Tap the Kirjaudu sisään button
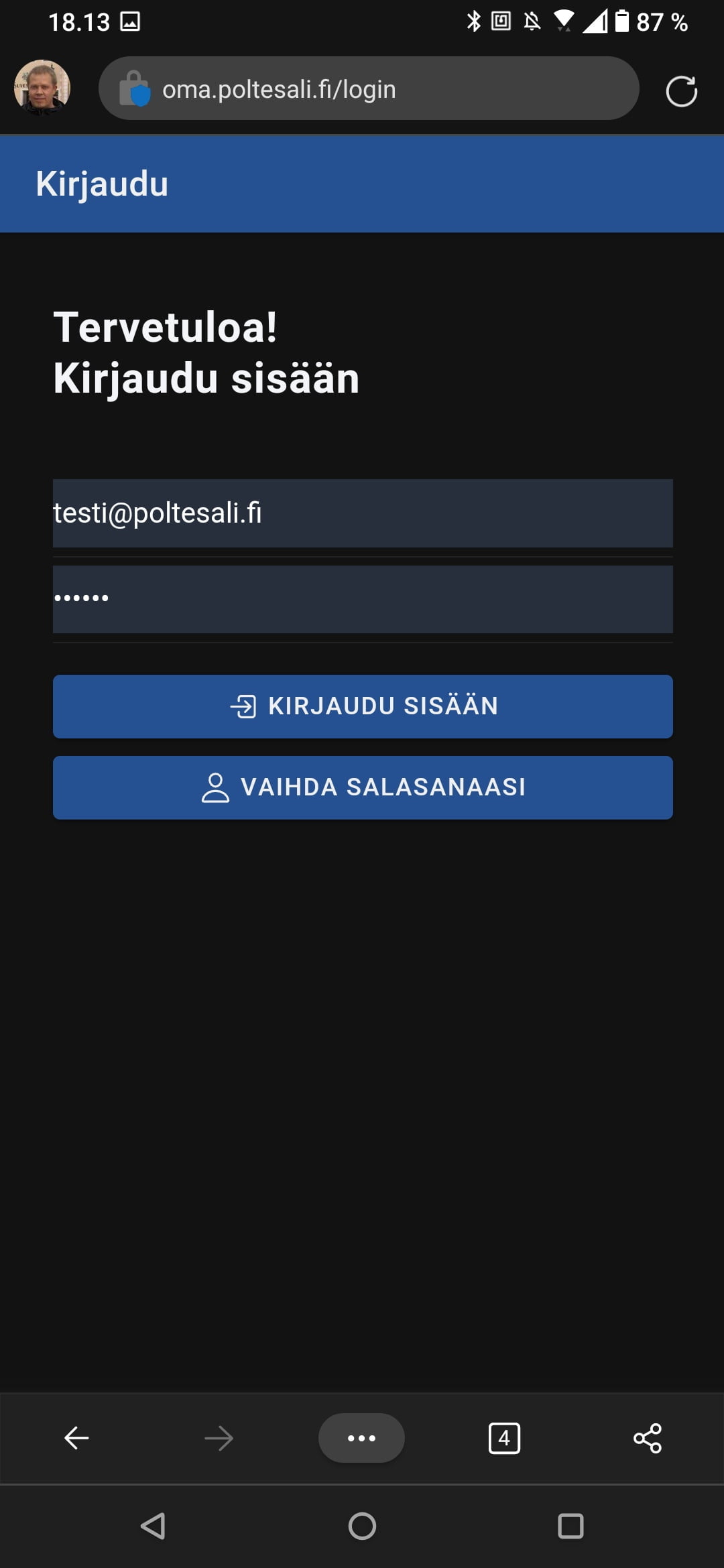 tap(362, 706)
